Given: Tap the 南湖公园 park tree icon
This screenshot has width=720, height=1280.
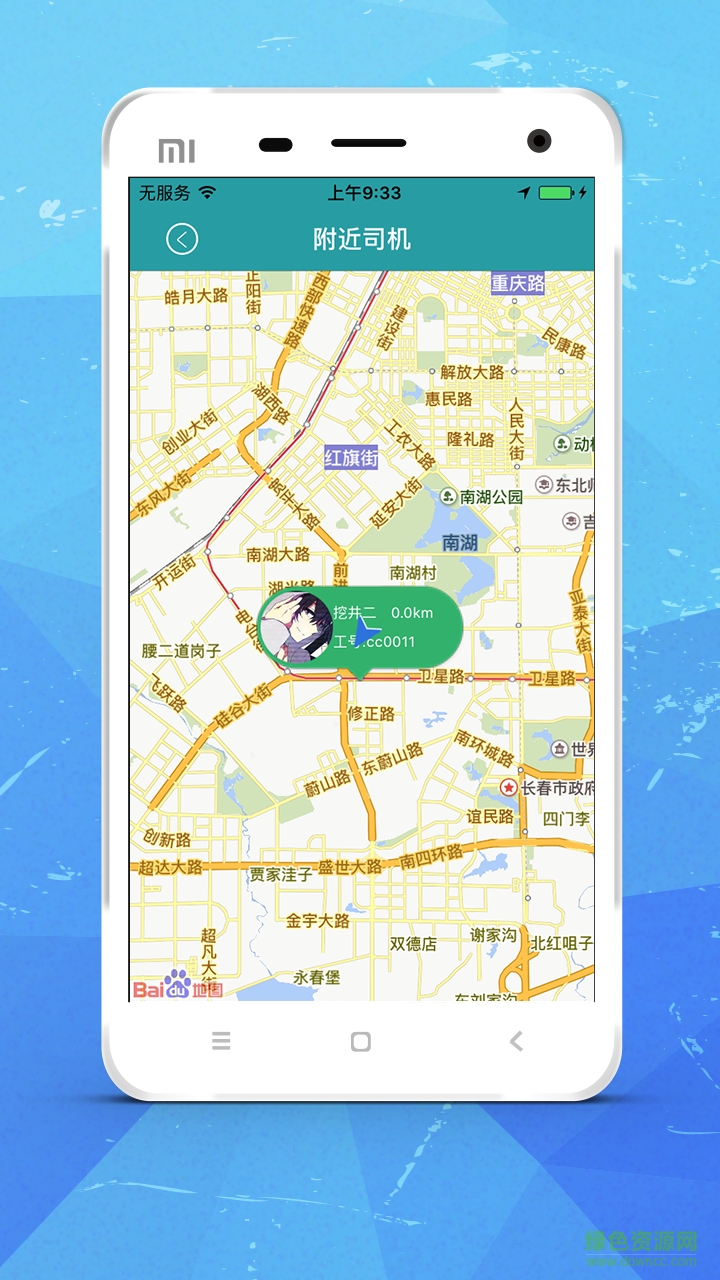Looking at the screenshot, I should pyautogui.click(x=447, y=495).
